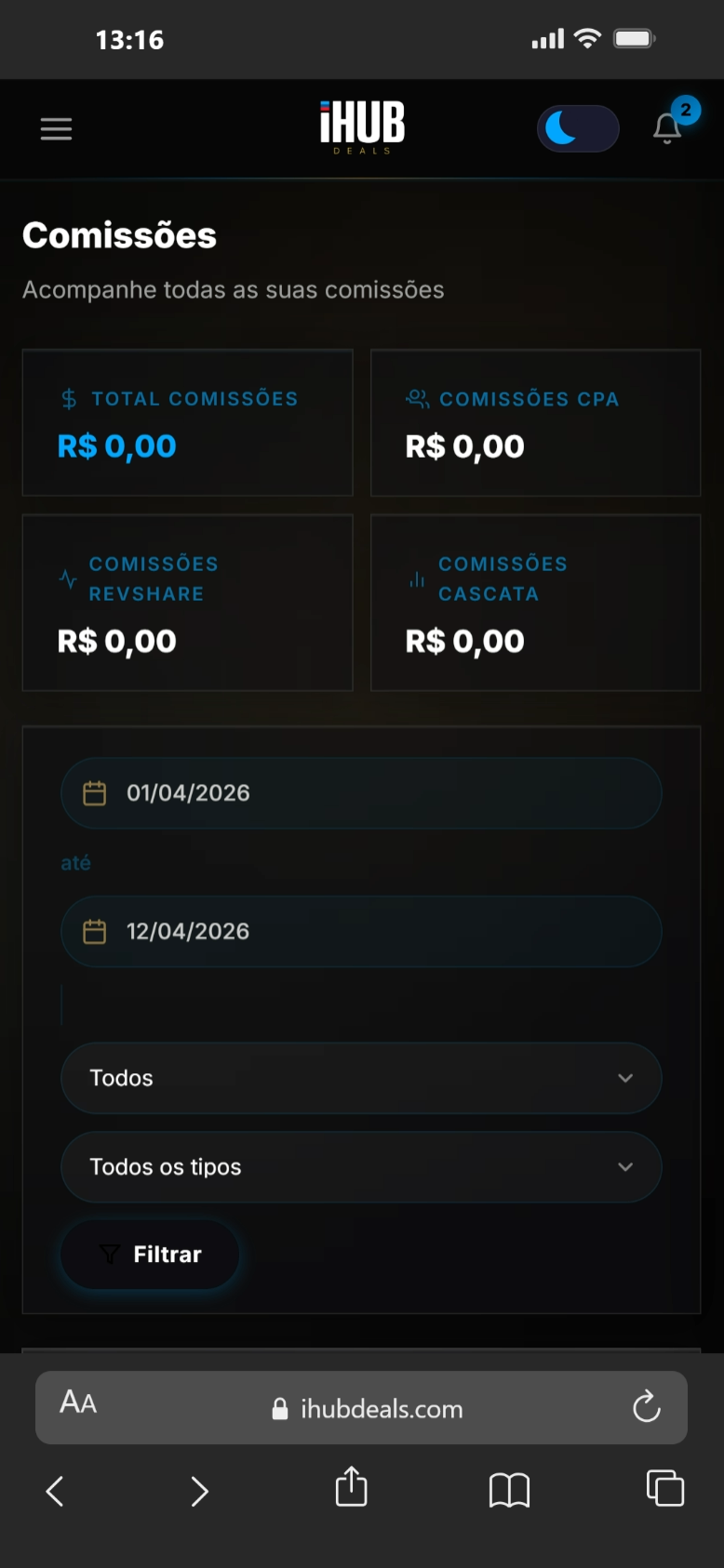Open the hamburger navigation menu
The height and width of the screenshot is (1568, 724).
click(x=56, y=128)
